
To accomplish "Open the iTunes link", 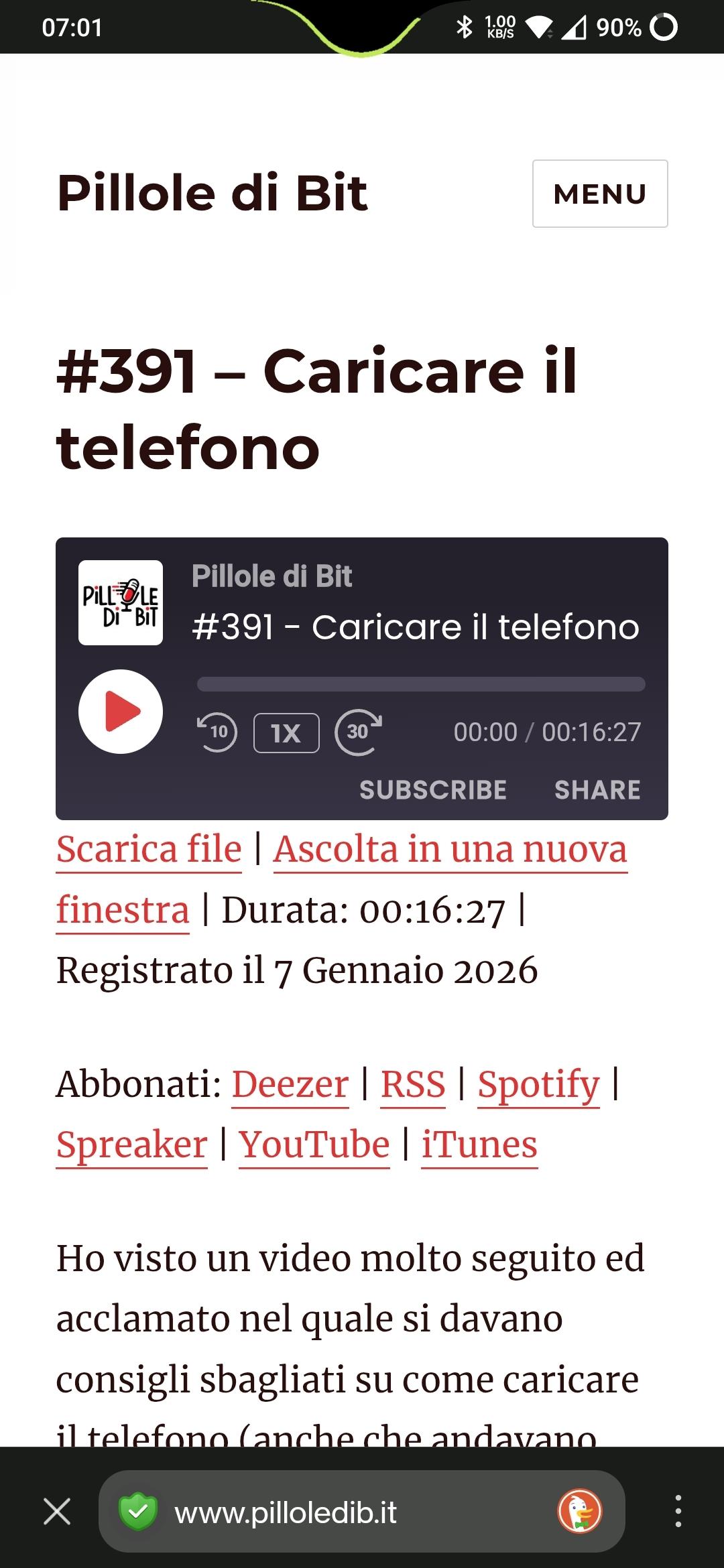I will [x=479, y=1145].
